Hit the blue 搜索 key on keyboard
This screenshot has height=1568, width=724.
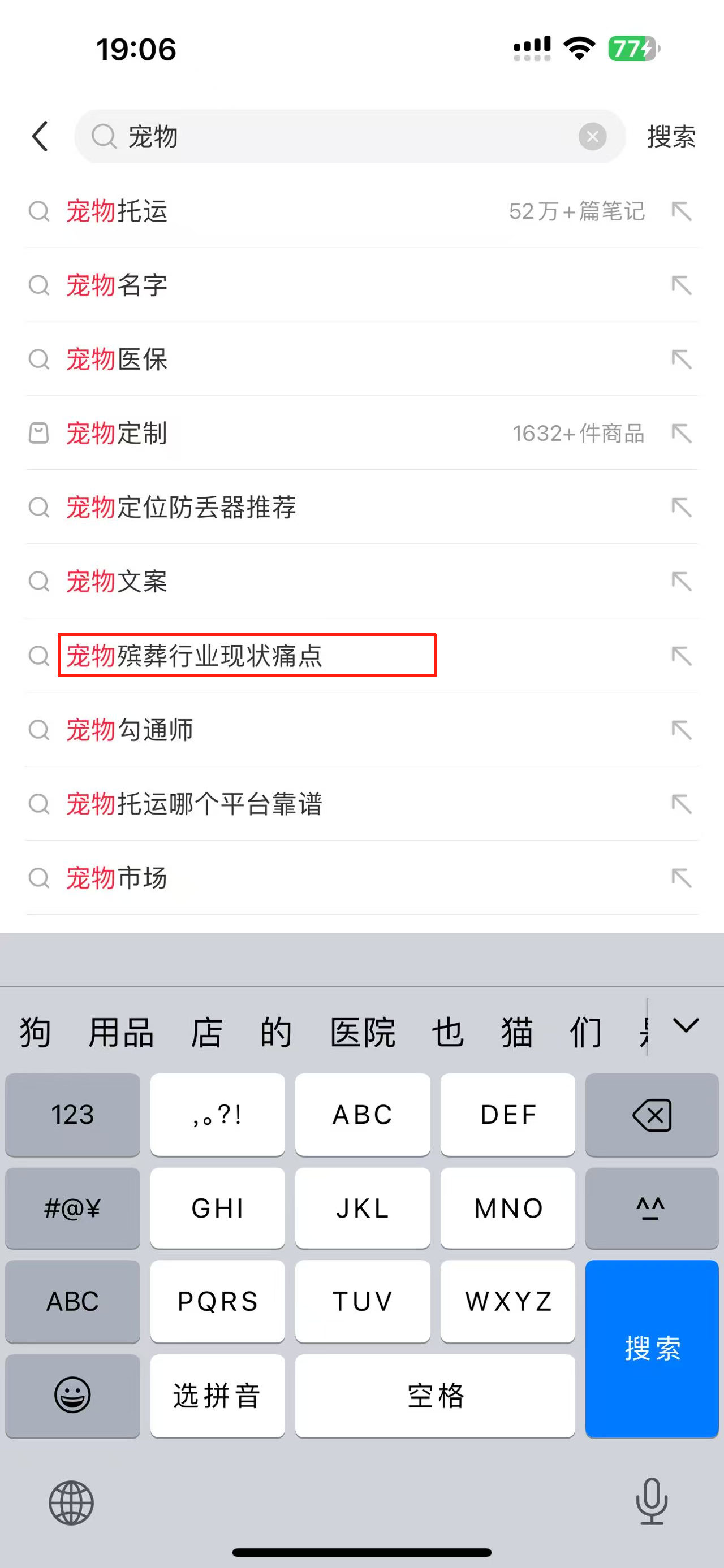(x=652, y=1348)
